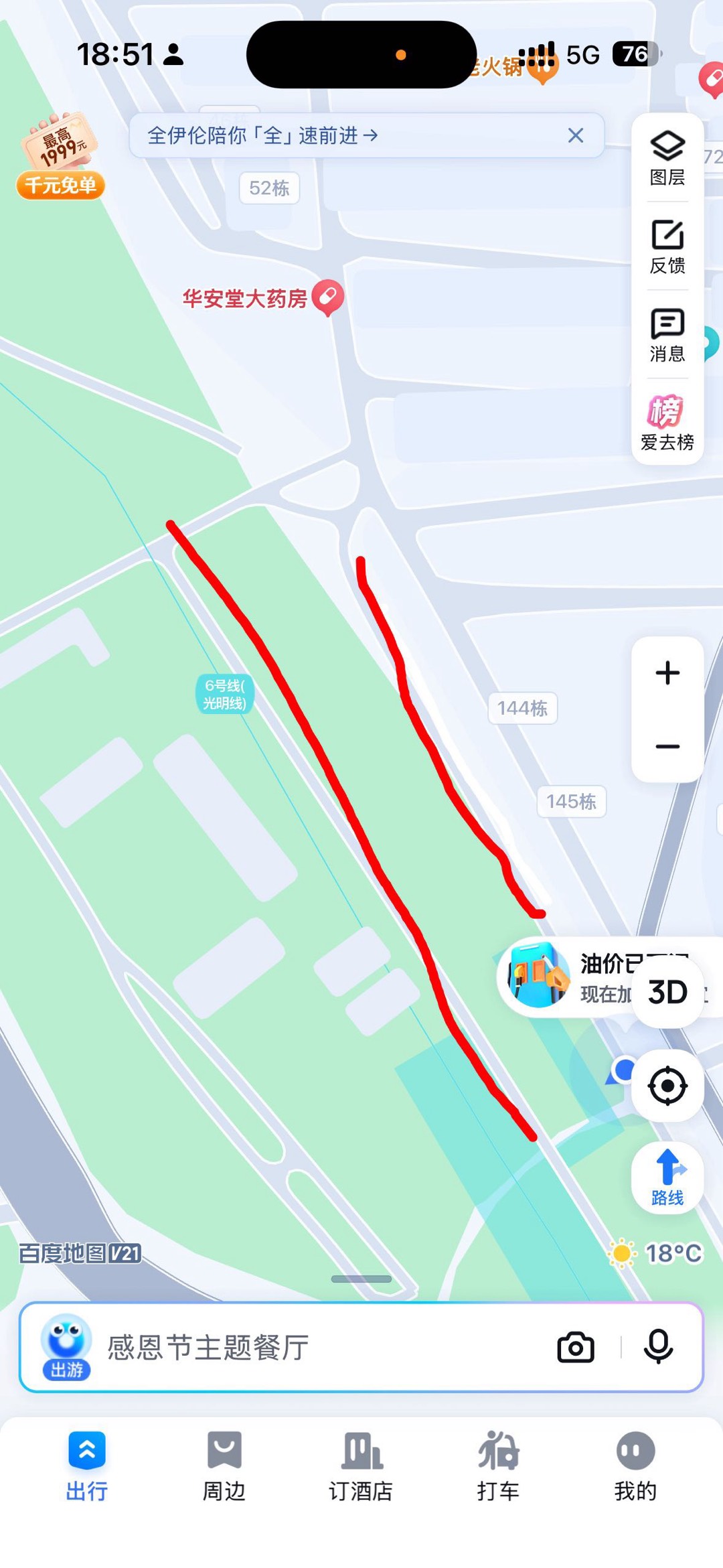Image resolution: width=723 pixels, height=1568 pixels.
Task: Switch the map to 3D view
Action: 667,992
